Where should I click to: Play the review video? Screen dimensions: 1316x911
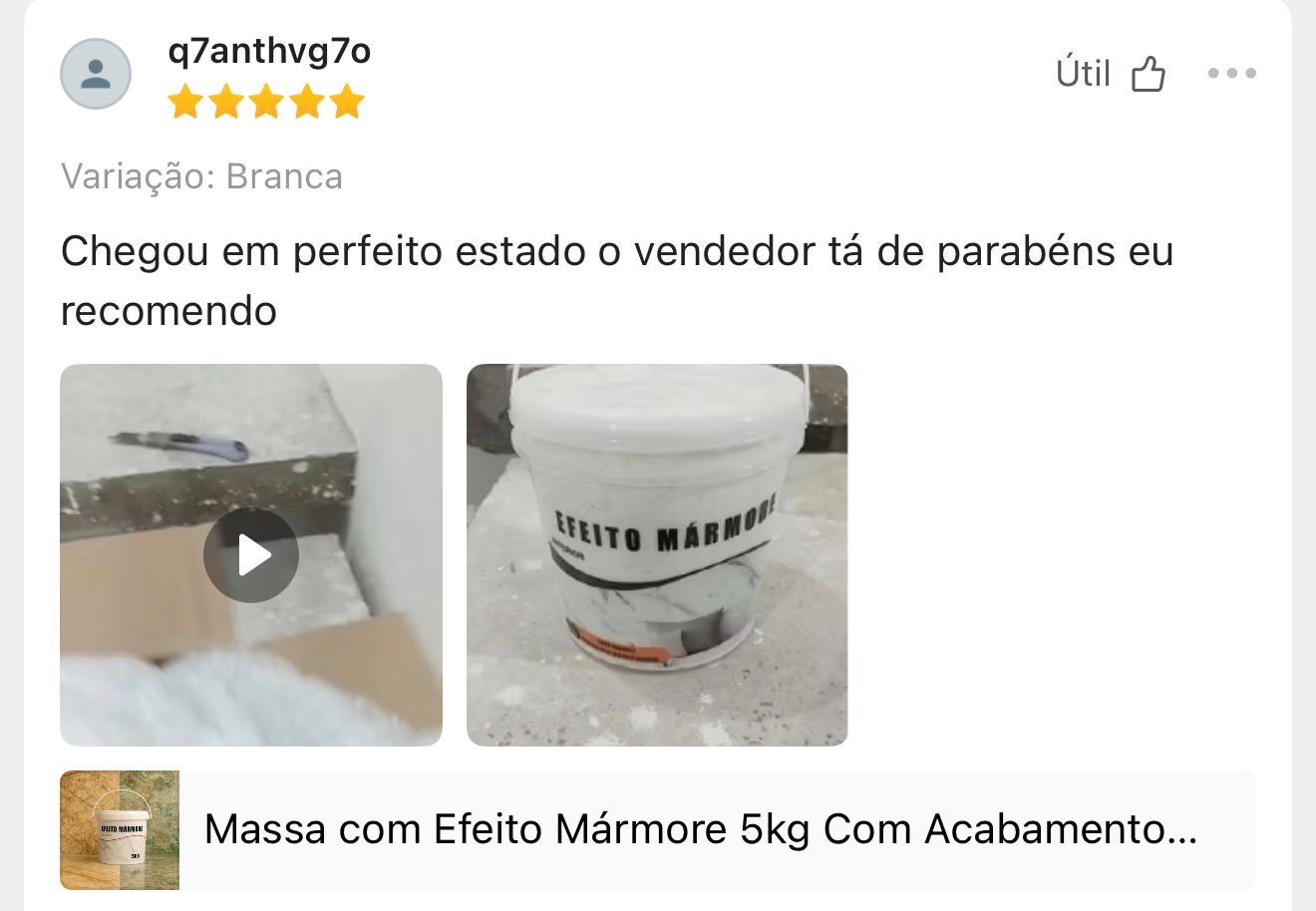(x=251, y=555)
